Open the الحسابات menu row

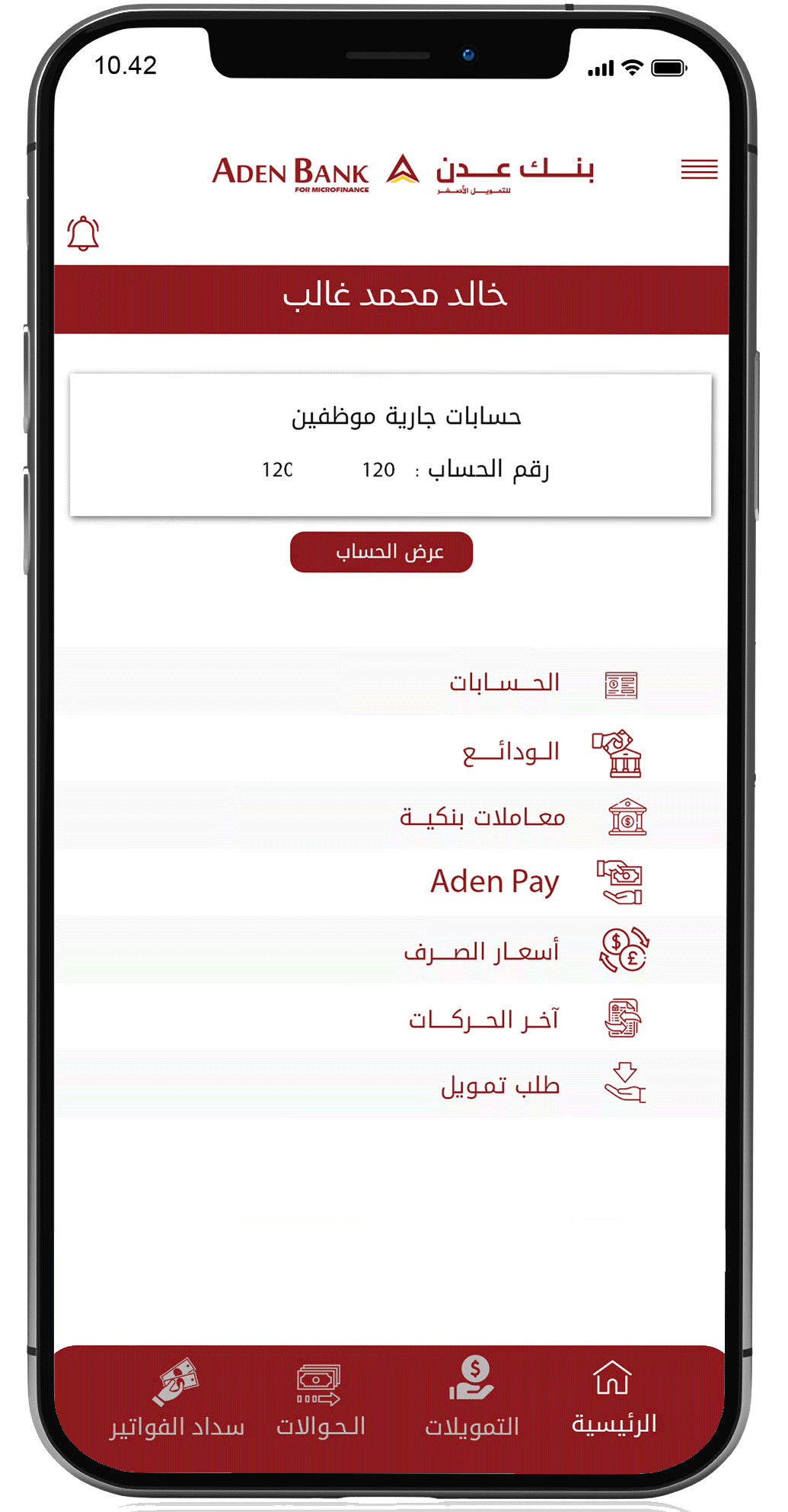[390, 682]
